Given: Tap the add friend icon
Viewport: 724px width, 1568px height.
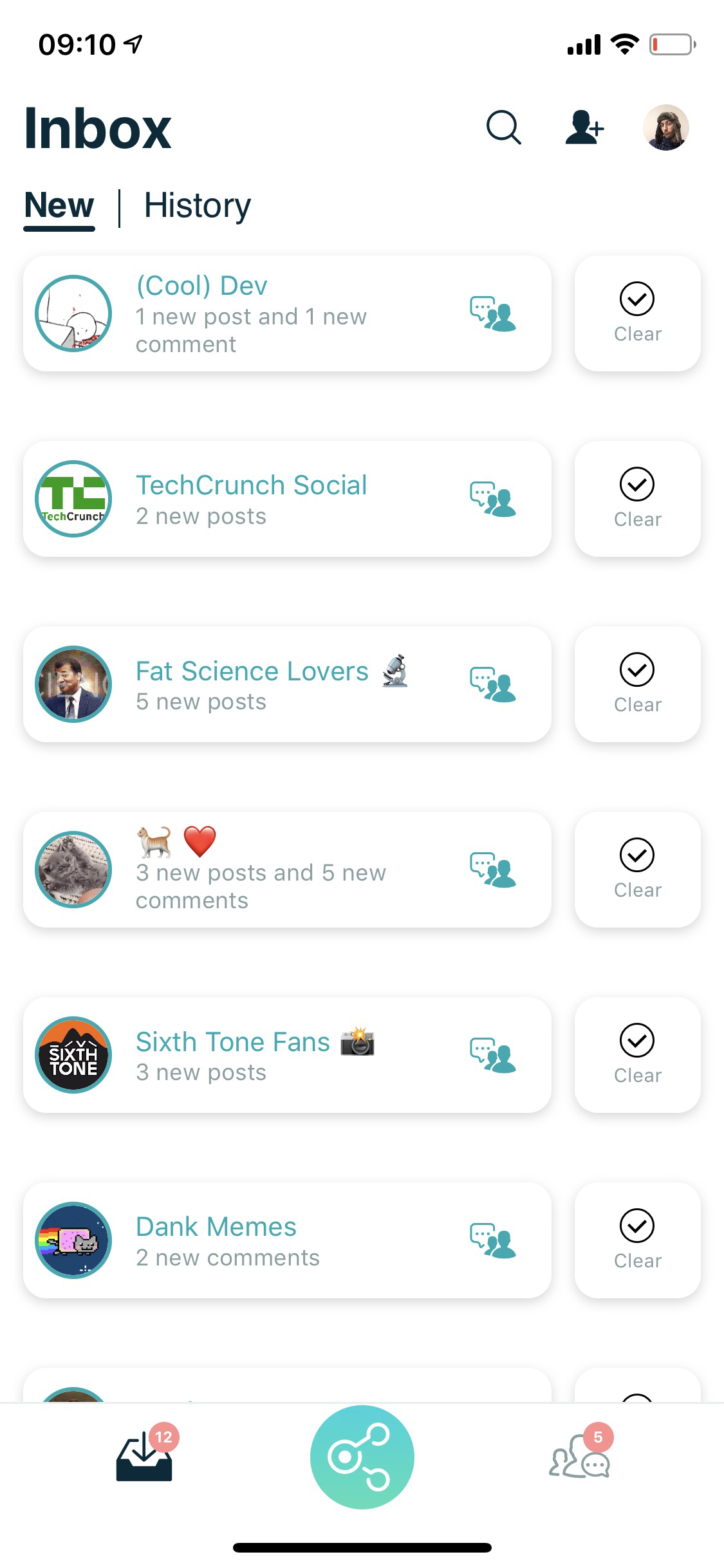Looking at the screenshot, I should pos(584,127).
